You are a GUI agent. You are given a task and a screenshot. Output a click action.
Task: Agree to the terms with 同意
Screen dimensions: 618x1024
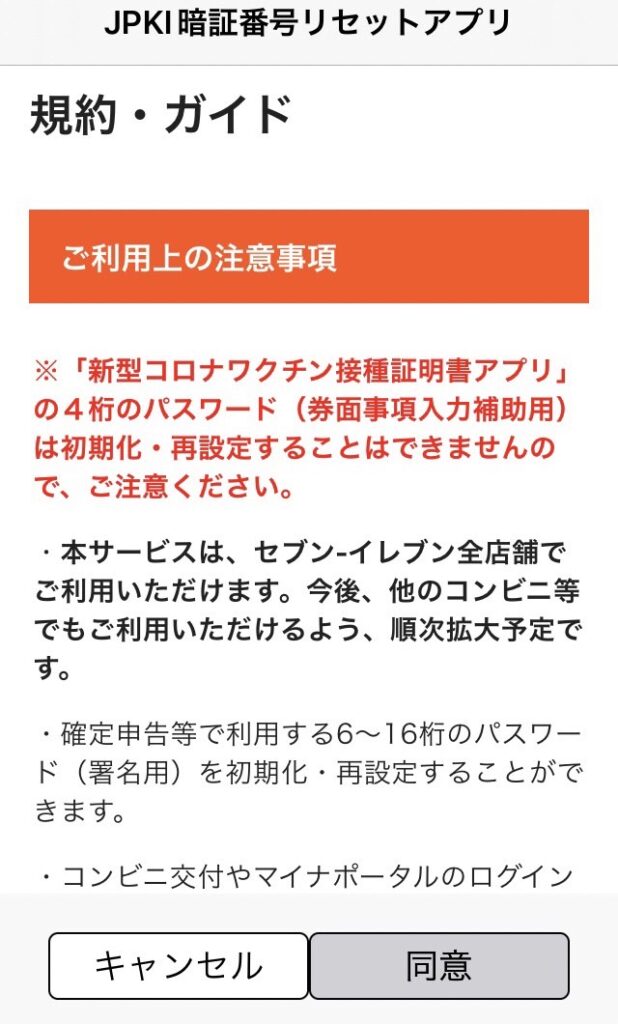pyautogui.click(x=439, y=966)
